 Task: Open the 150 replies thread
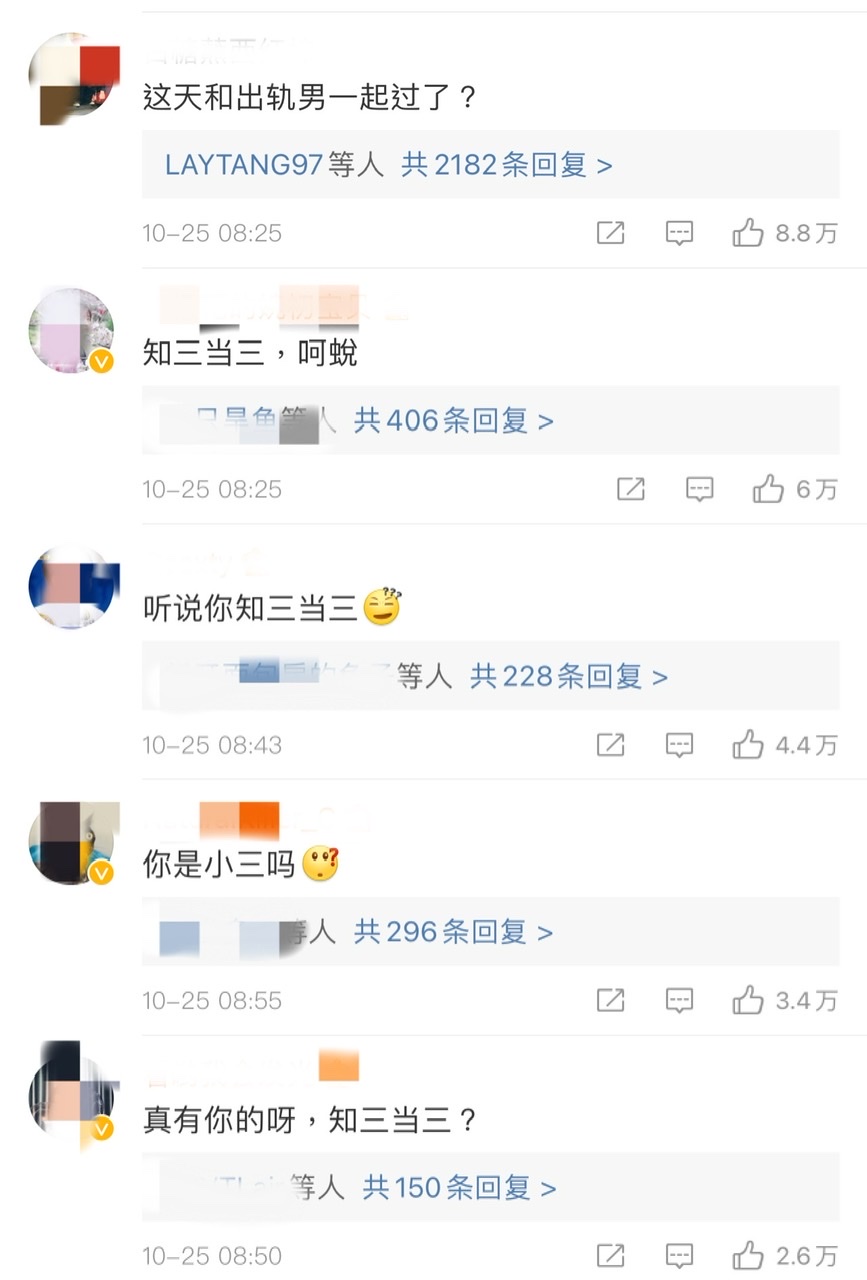[x=459, y=1188]
